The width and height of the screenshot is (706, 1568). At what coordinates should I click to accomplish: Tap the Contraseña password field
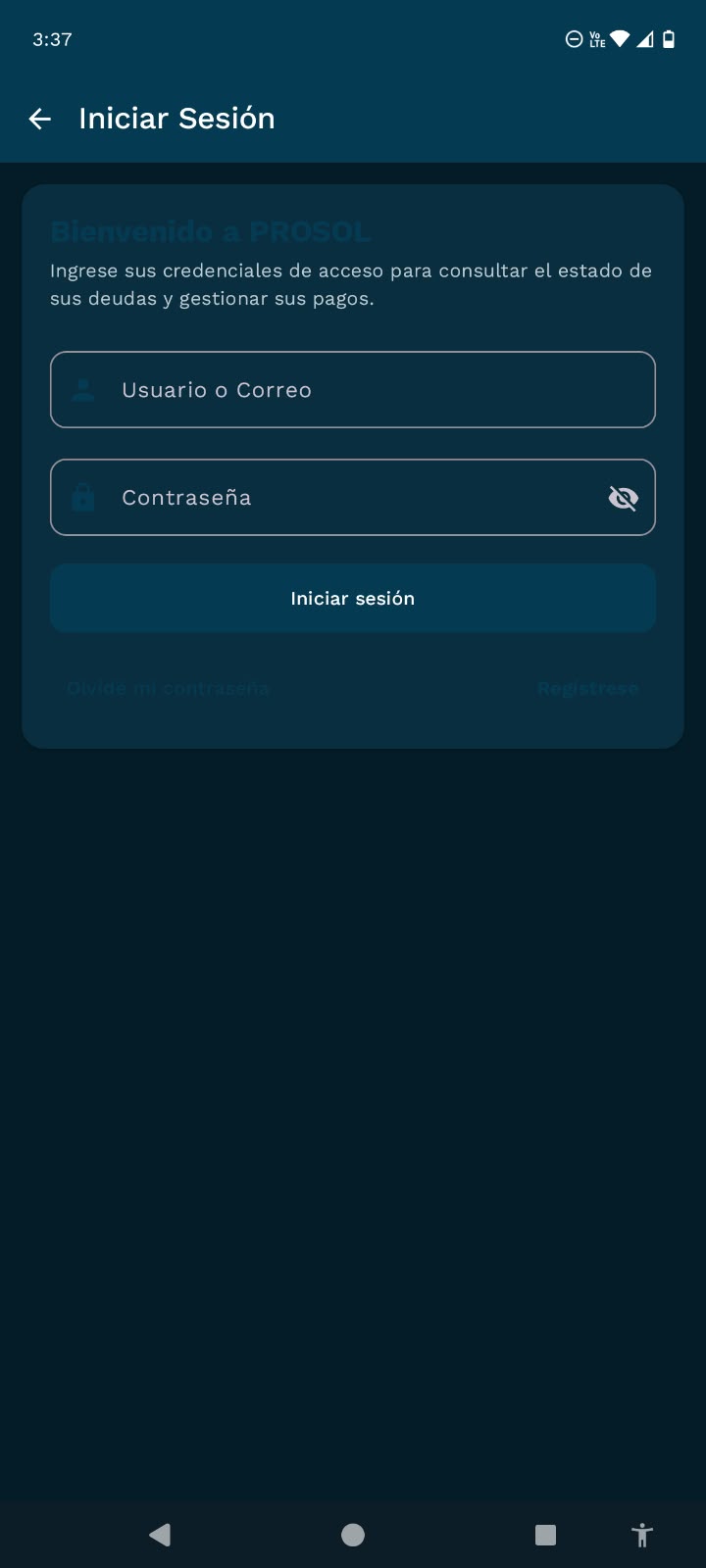(353, 497)
